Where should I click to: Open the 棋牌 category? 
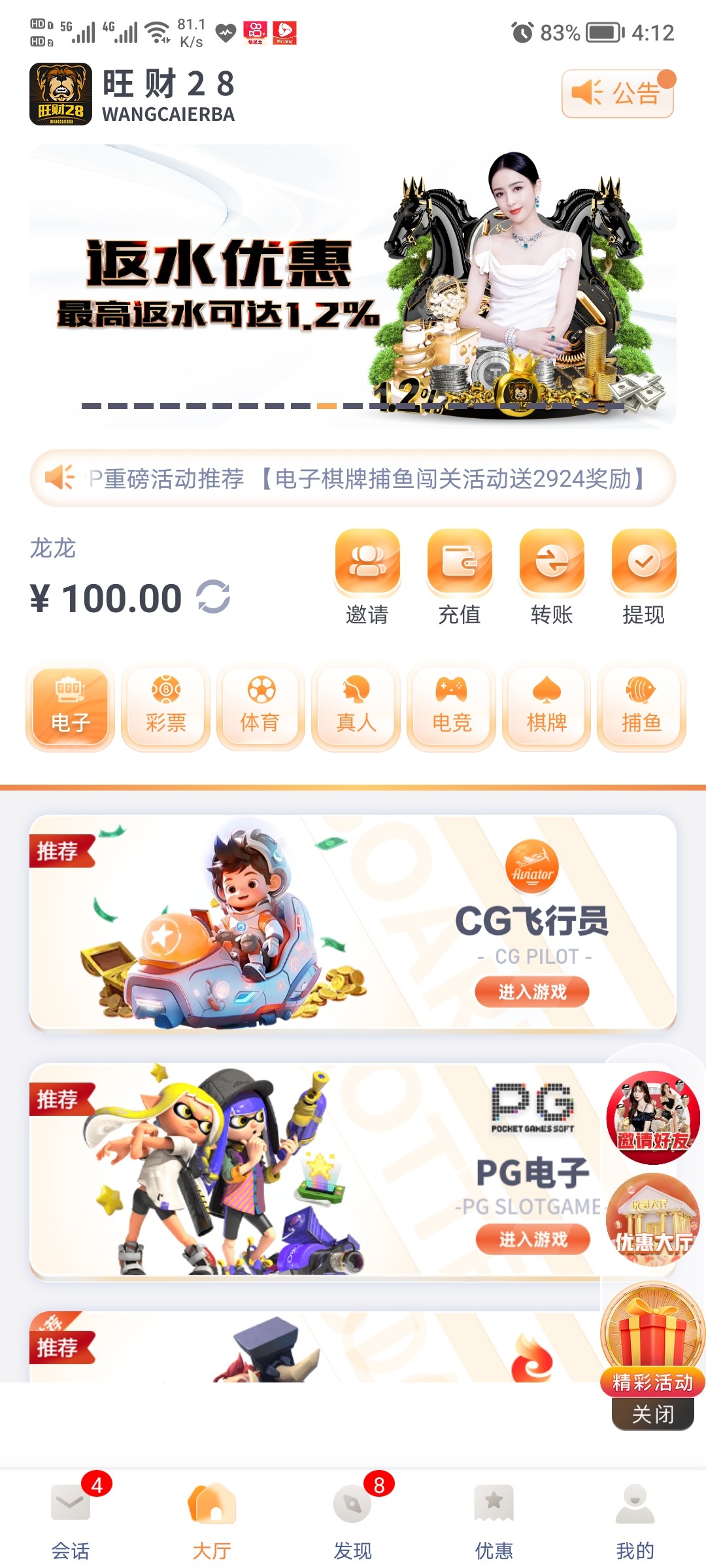pyautogui.click(x=546, y=707)
